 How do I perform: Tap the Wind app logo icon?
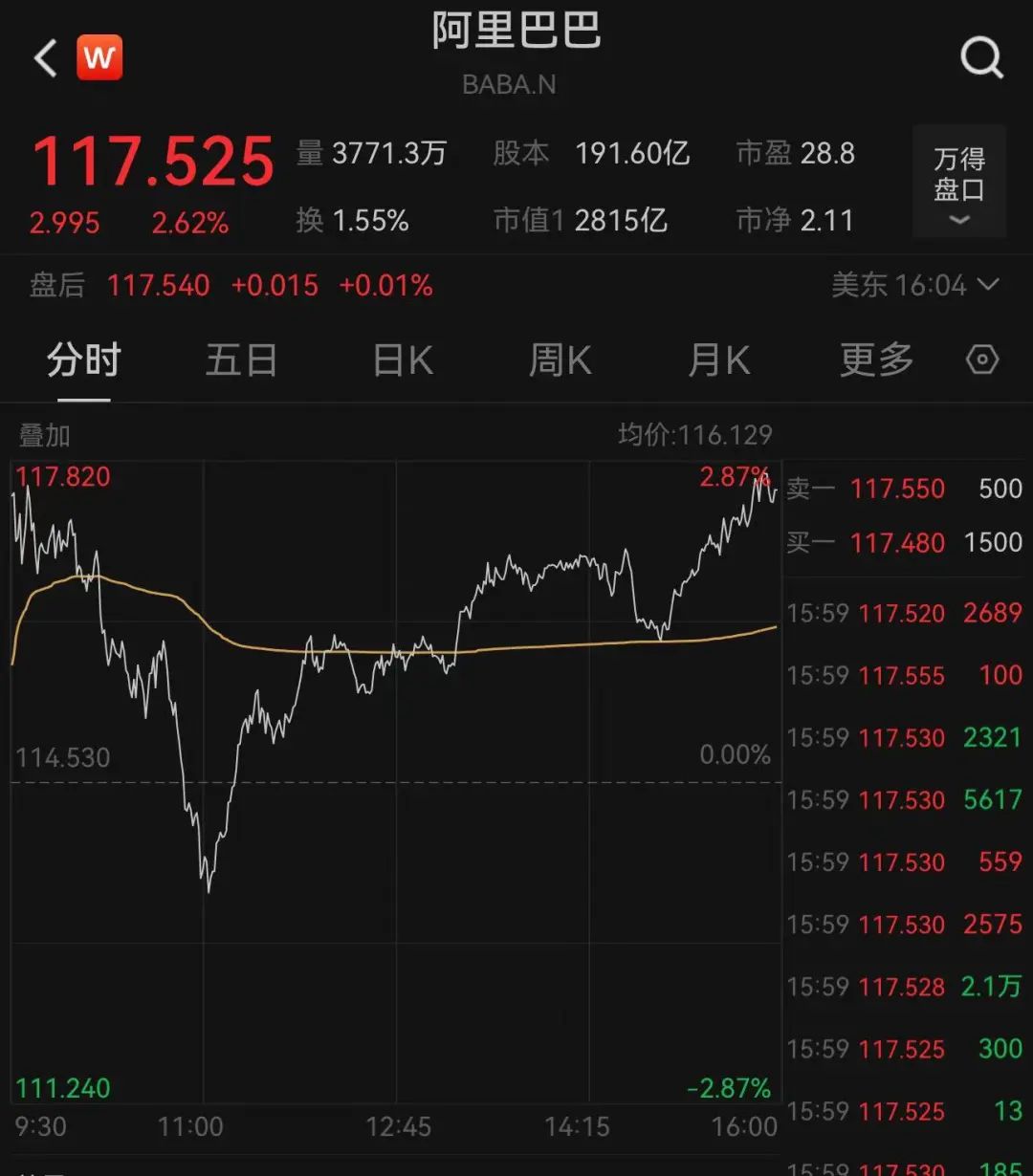[99, 57]
